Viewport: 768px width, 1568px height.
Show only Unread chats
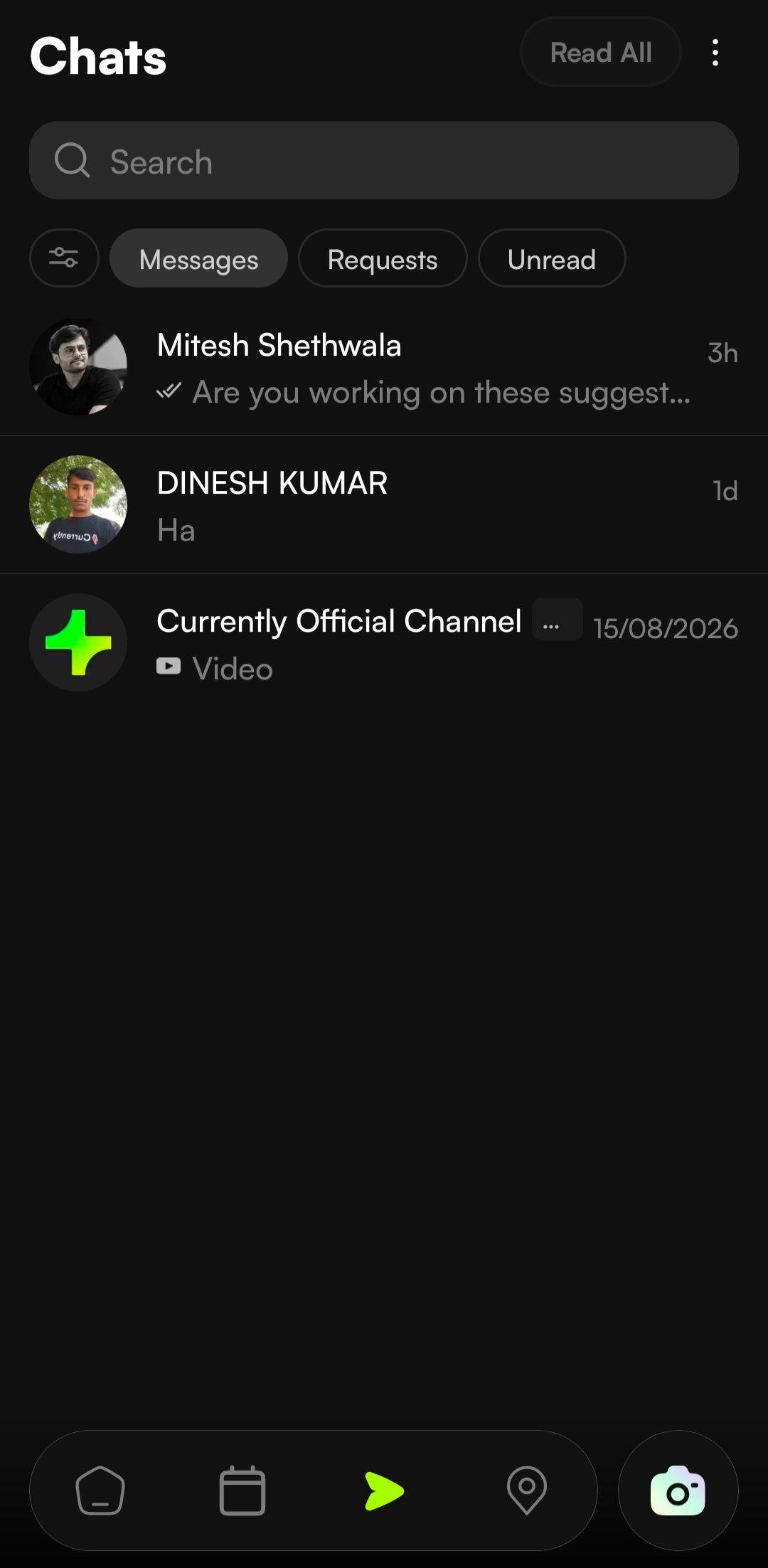(x=552, y=258)
